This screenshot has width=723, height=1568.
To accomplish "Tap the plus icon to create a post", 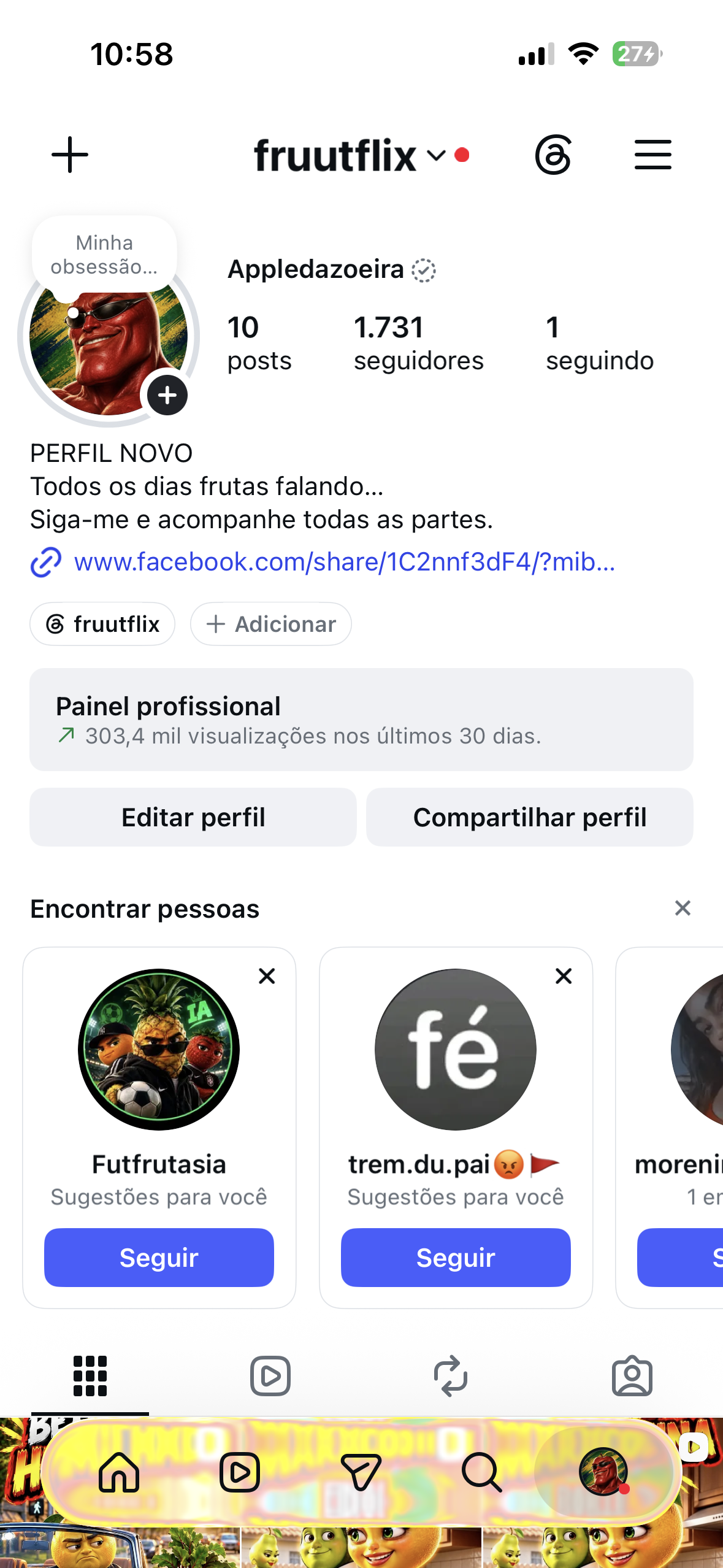I will point(70,155).
